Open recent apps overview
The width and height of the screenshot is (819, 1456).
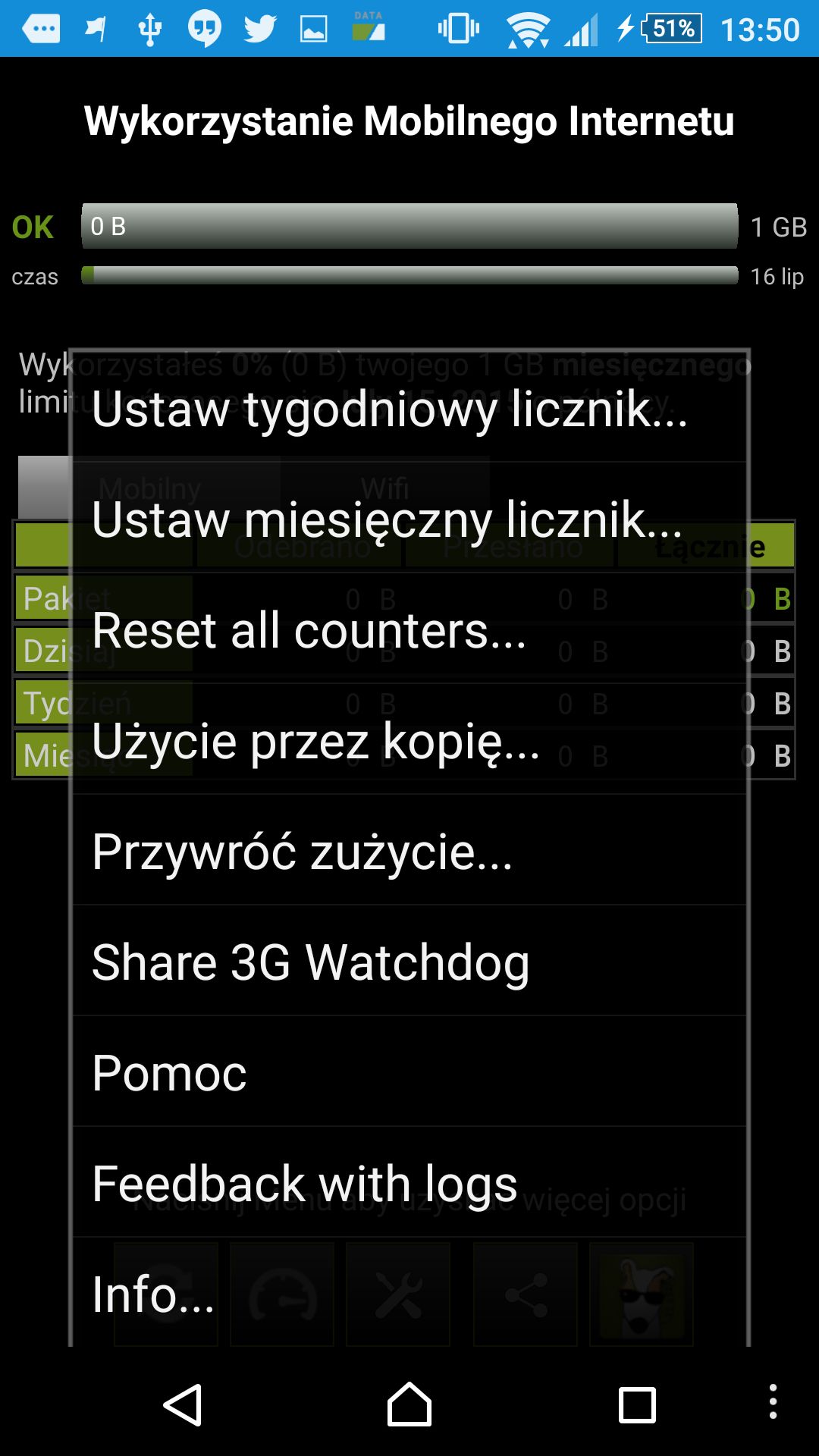637,1405
